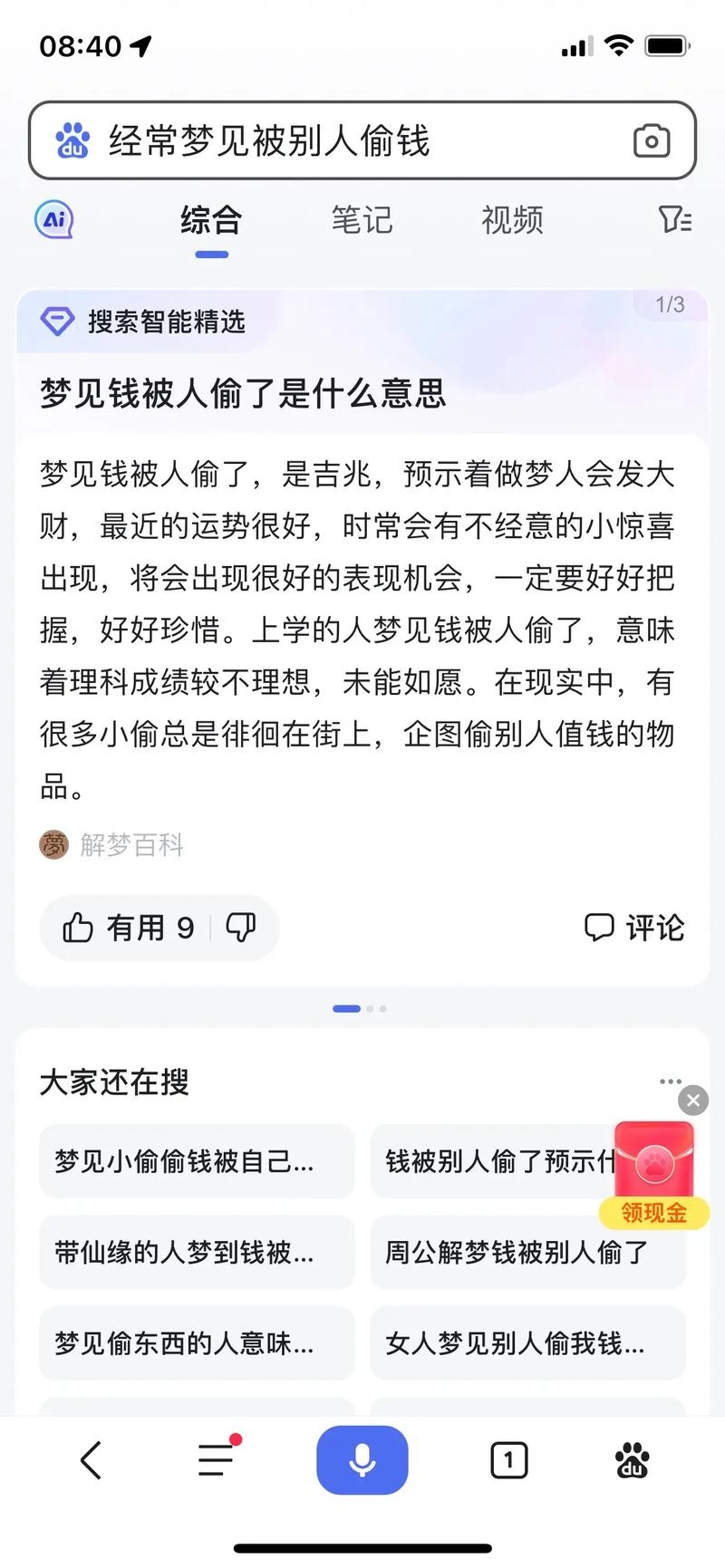Tap the dislike thumbs-down icon
The image size is (725, 1568).
(x=241, y=928)
